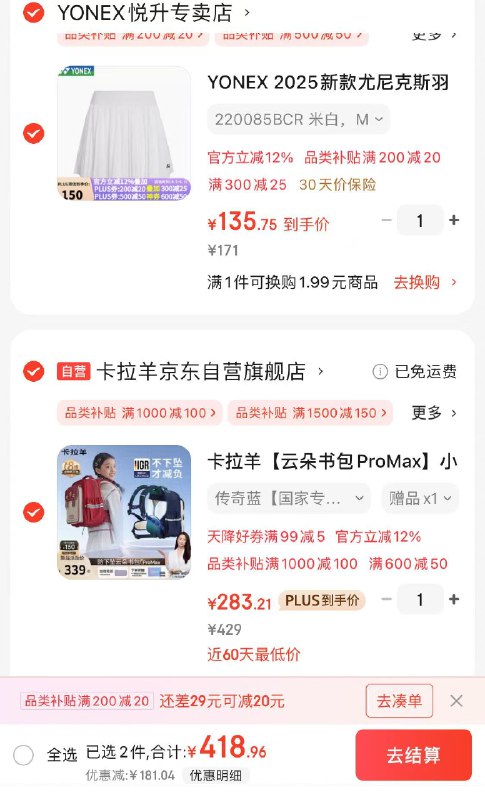The width and height of the screenshot is (485, 800).
Task: Open the 品类补贴 满1500减150 coupon chip
Action: 310,413
